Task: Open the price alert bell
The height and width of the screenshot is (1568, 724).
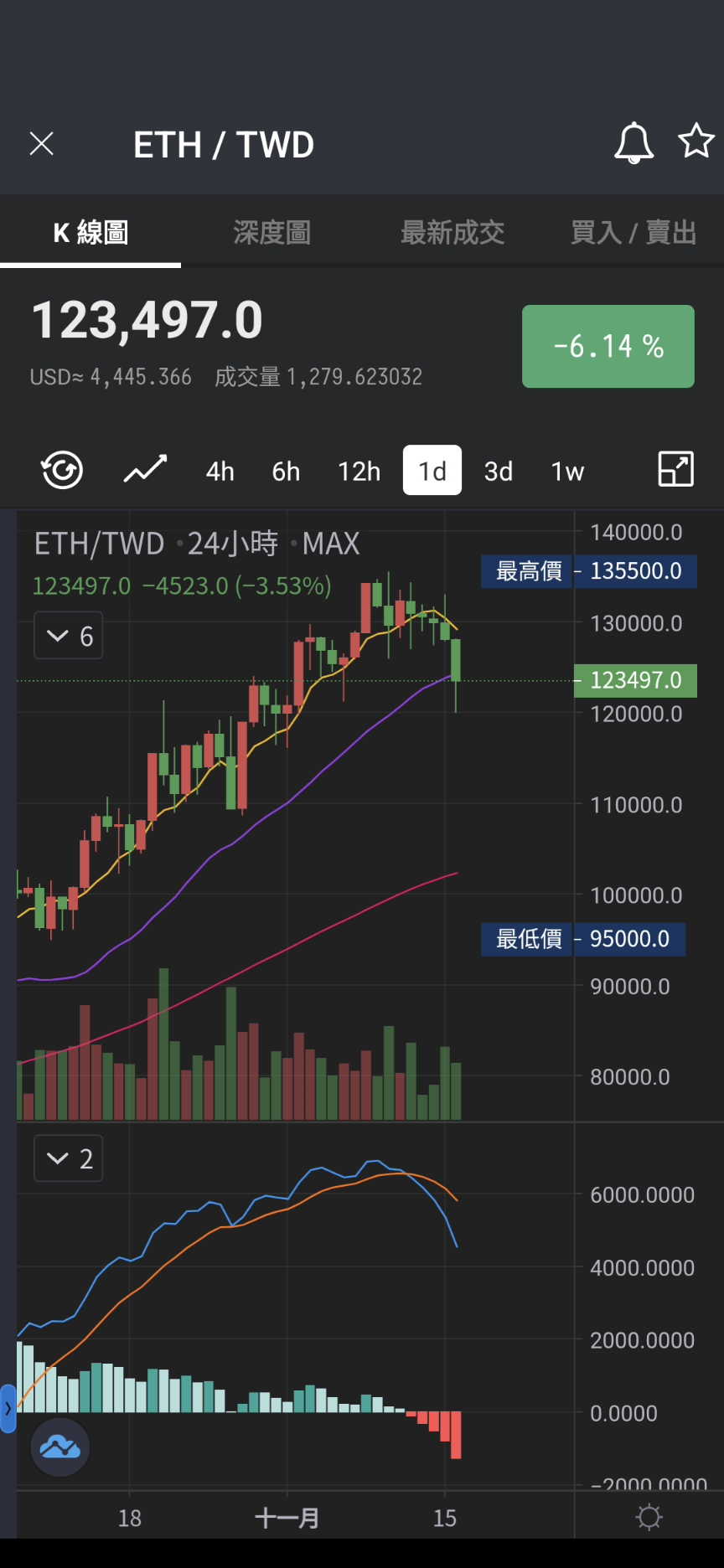Action: [633, 143]
